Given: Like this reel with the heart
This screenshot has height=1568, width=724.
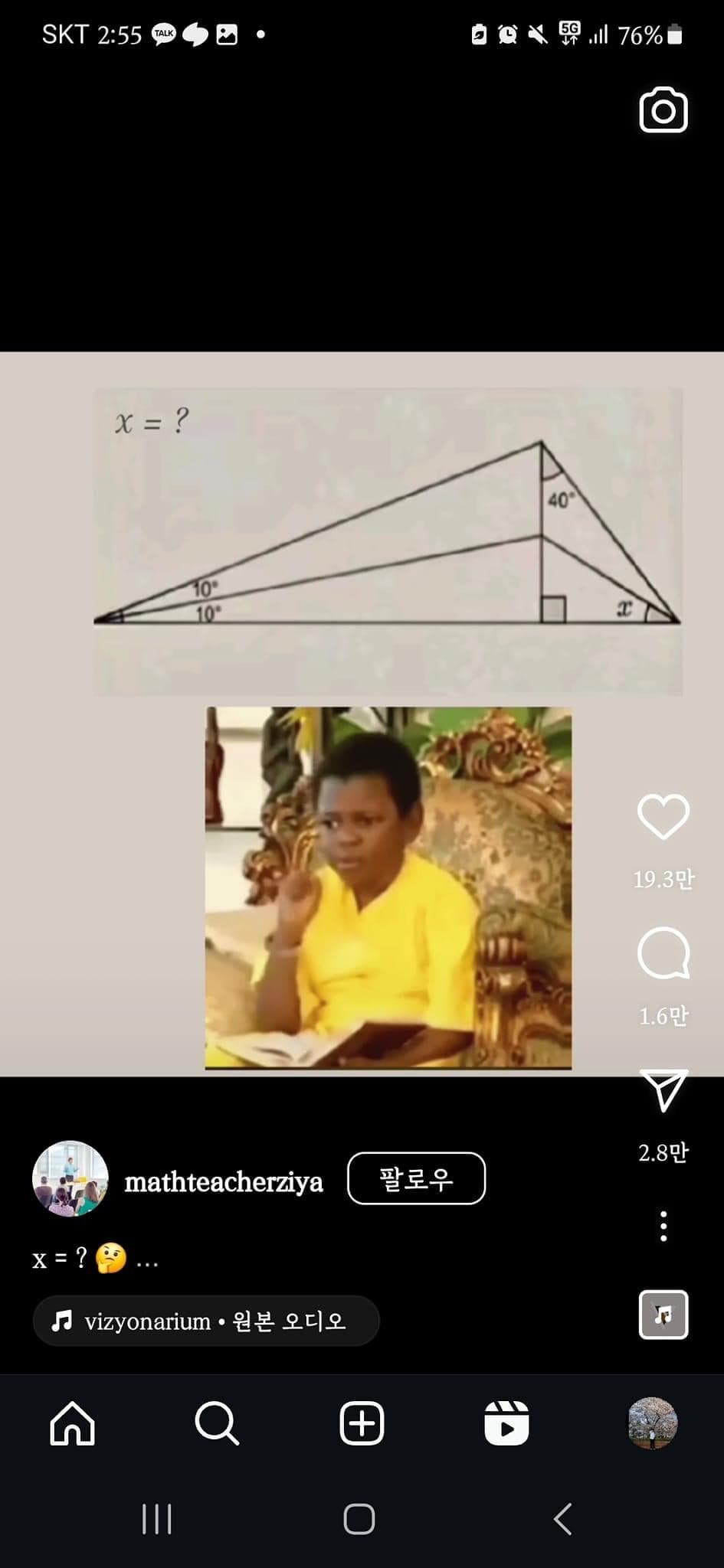Looking at the screenshot, I should [x=663, y=817].
